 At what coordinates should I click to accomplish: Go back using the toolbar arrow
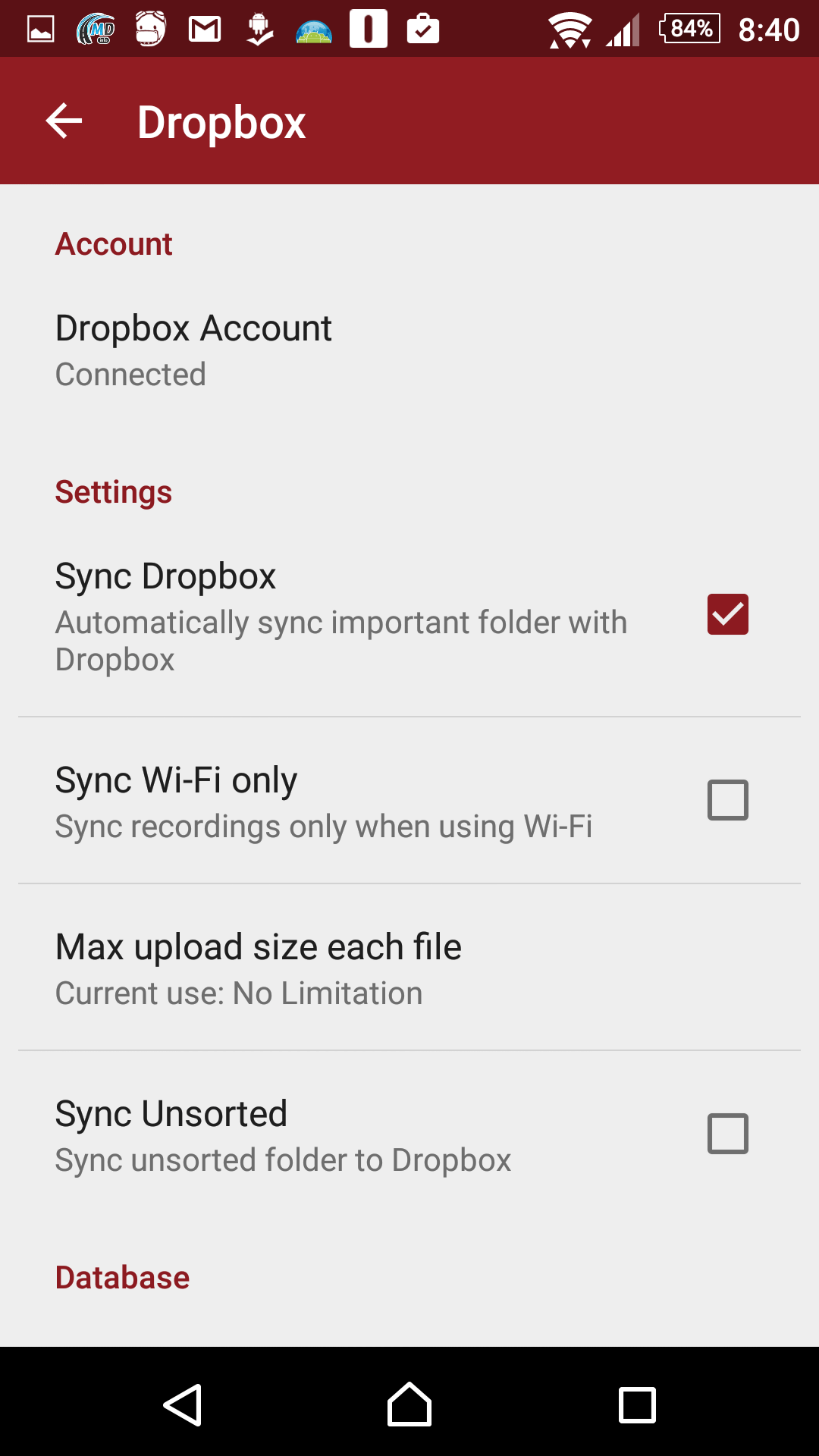[64, 121]
